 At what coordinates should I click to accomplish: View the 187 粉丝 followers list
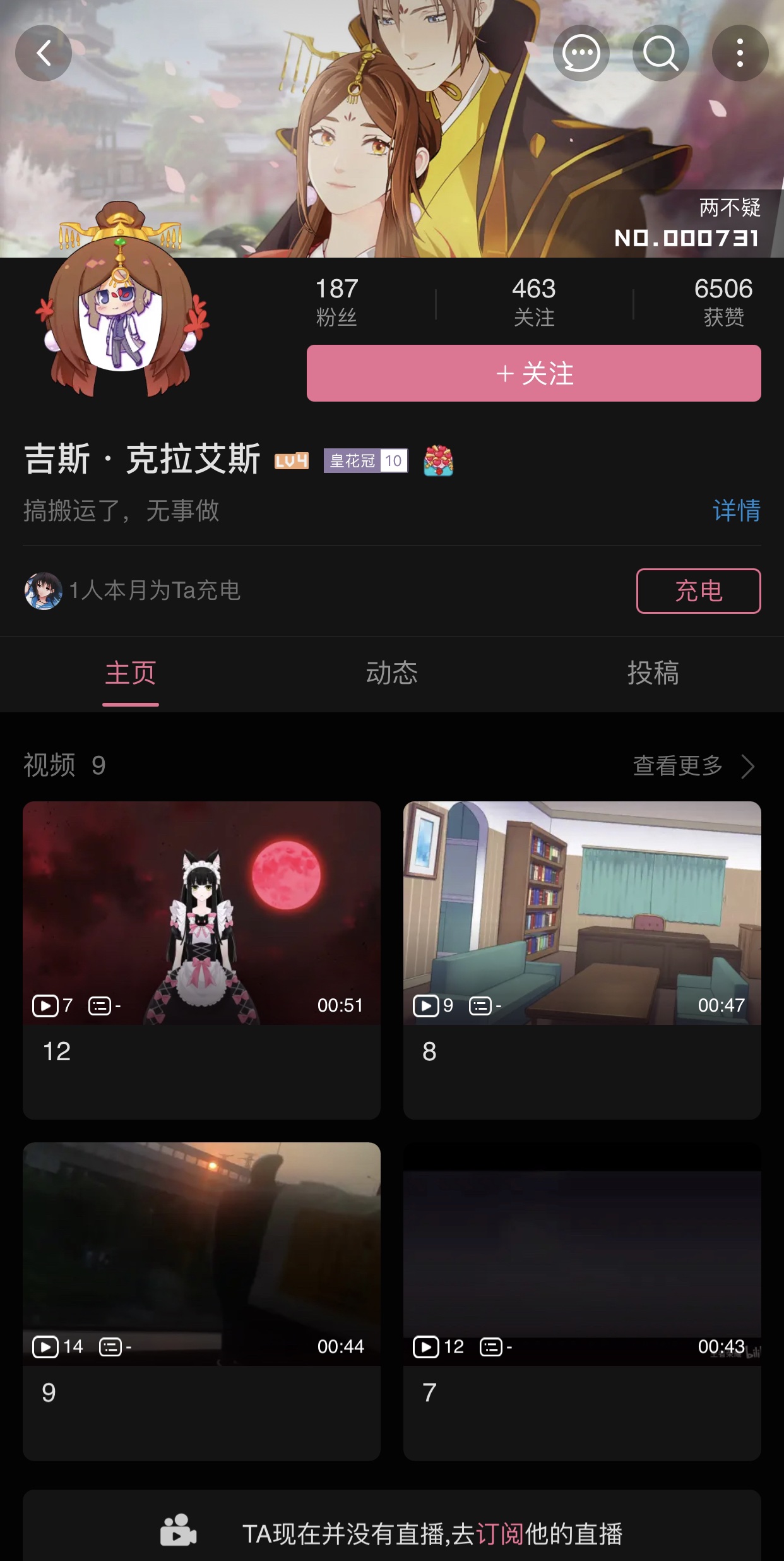[336, 301]
